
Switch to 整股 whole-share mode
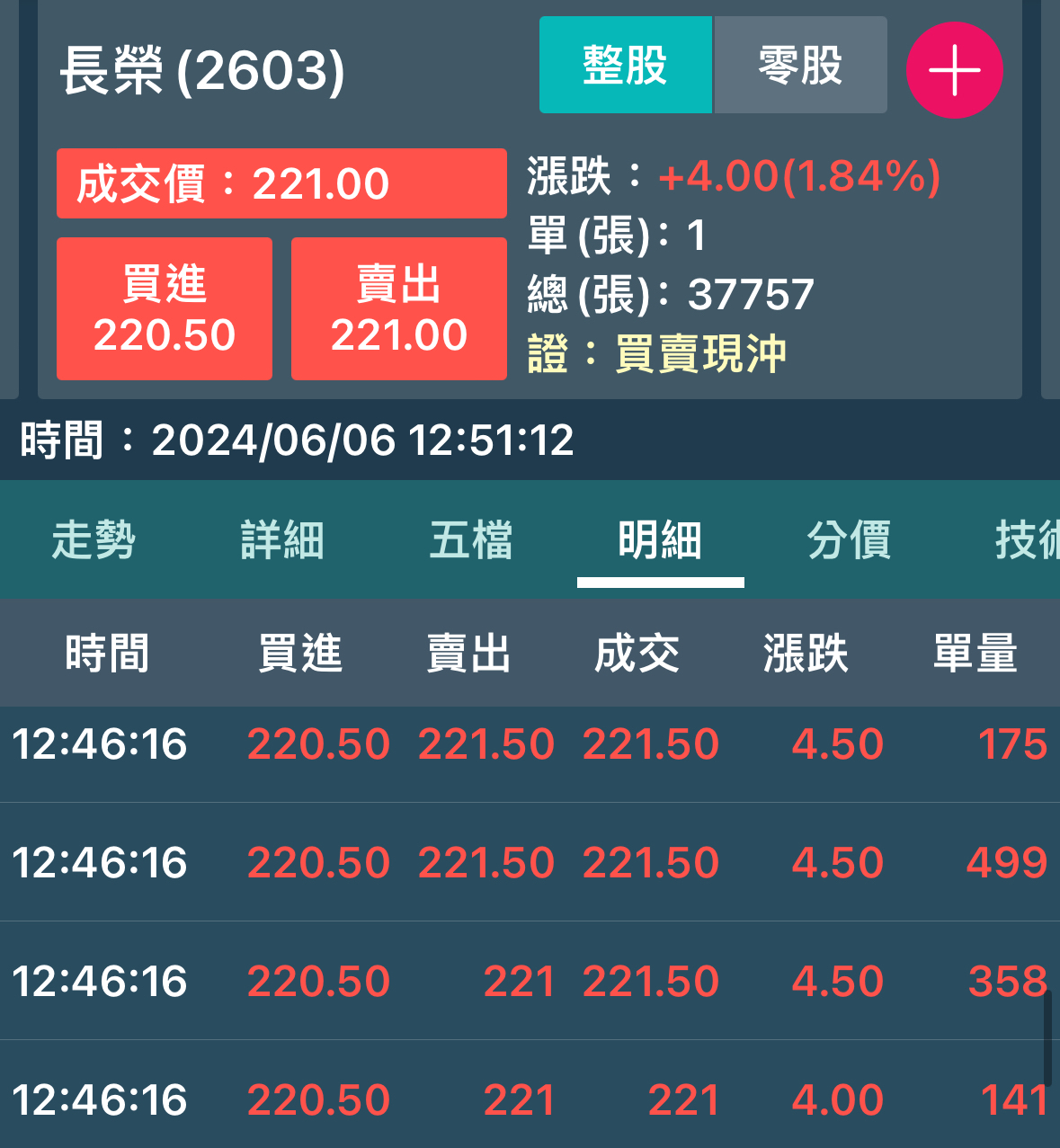(625, 65)
